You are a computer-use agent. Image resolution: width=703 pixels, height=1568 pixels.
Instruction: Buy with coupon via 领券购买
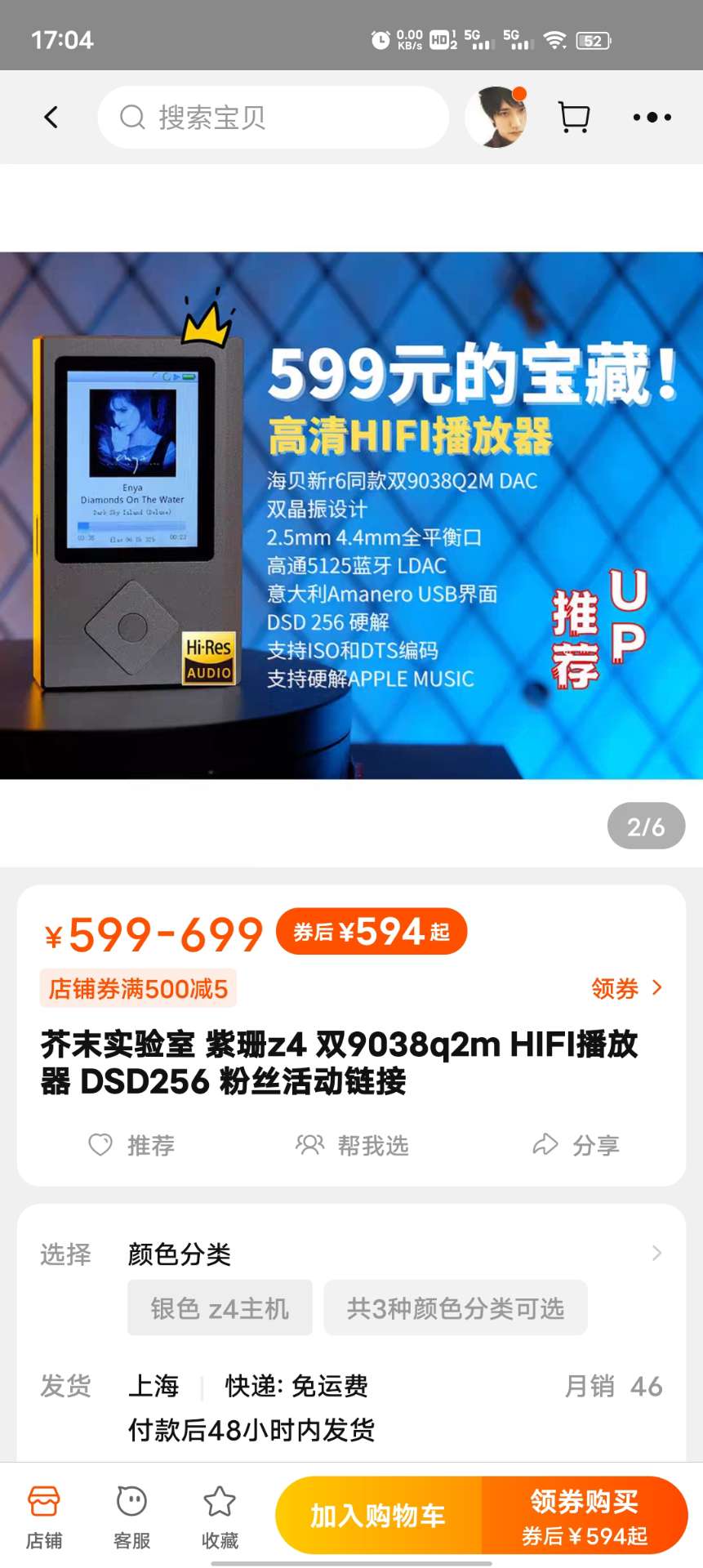[x=585, y=1516]
